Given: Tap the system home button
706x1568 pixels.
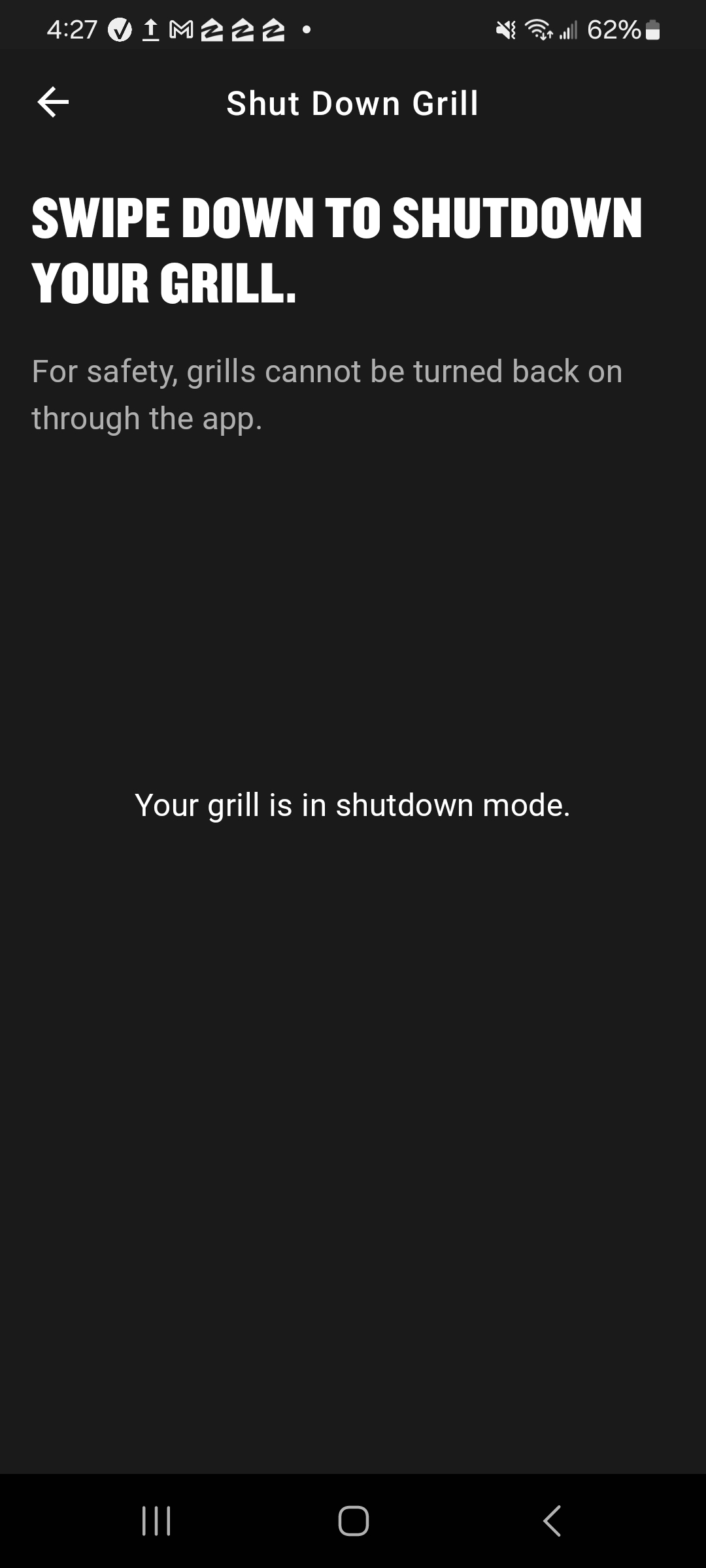Looking at the screenshot, I should [x=353, y=1520].
